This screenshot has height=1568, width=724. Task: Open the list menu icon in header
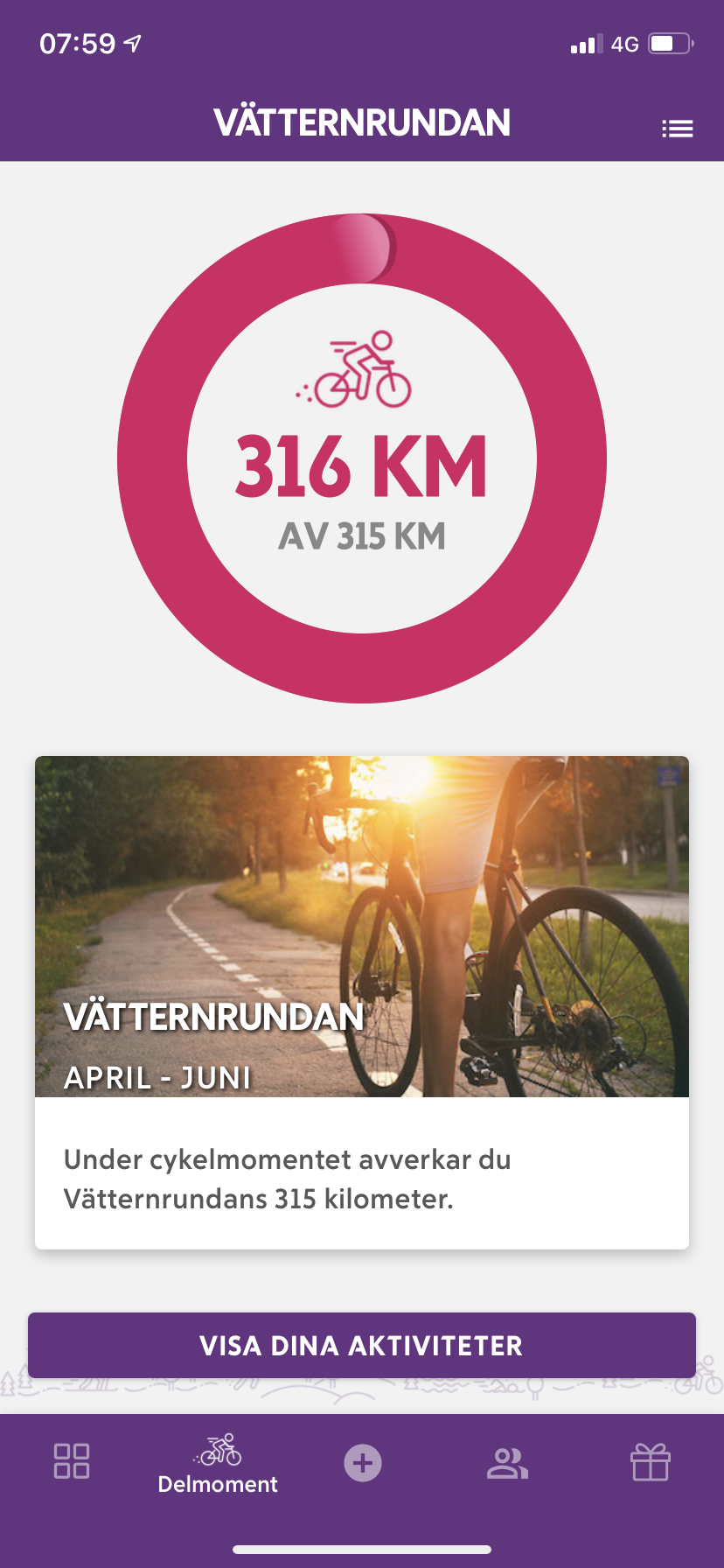click(677, 129)
